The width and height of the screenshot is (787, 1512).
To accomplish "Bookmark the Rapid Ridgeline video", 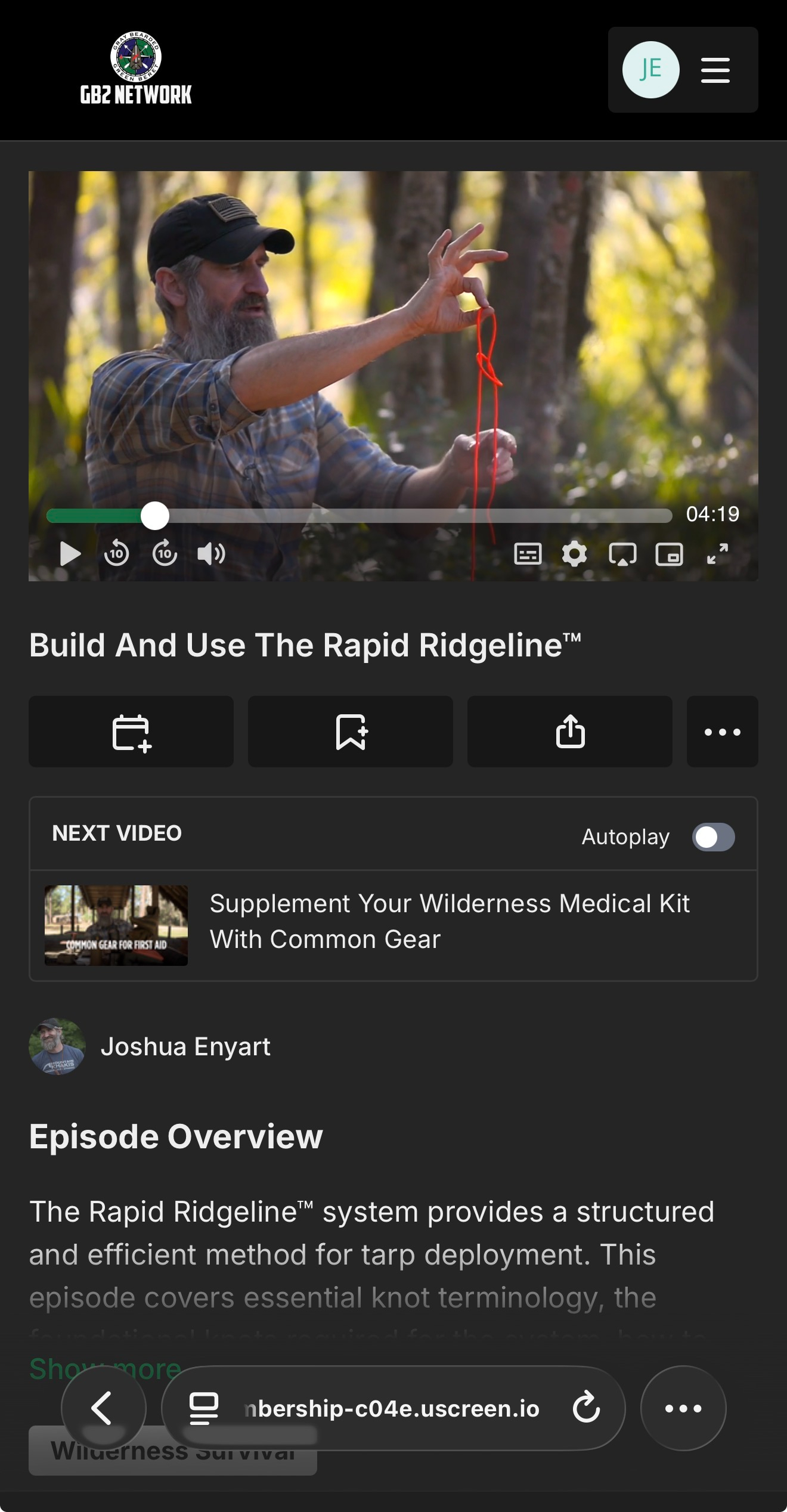I will click(x=351, y=732).
